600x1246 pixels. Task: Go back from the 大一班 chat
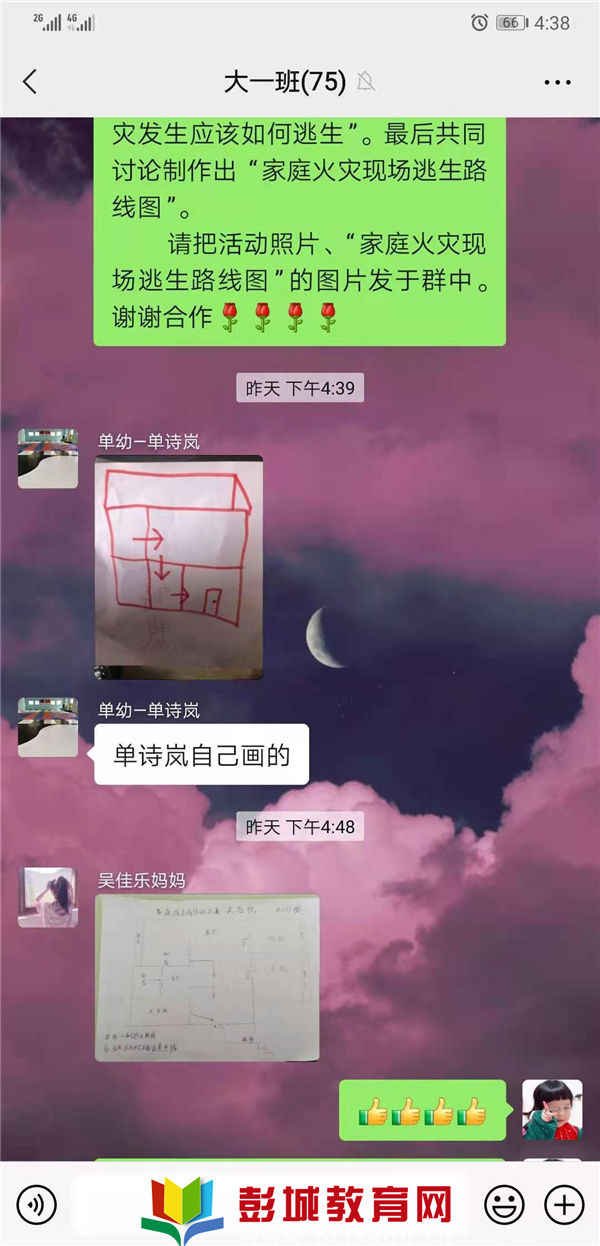(x=30, y=82)
